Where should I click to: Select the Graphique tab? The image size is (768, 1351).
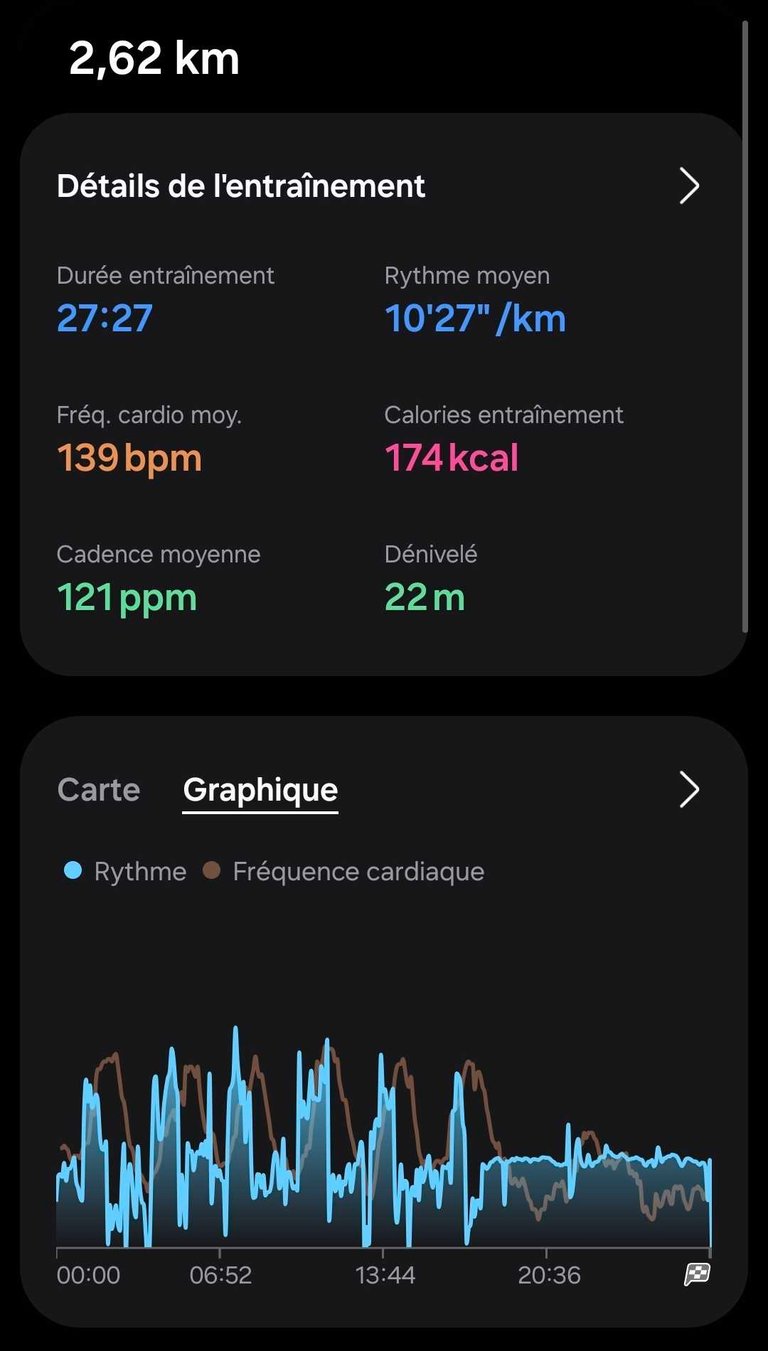260,790
